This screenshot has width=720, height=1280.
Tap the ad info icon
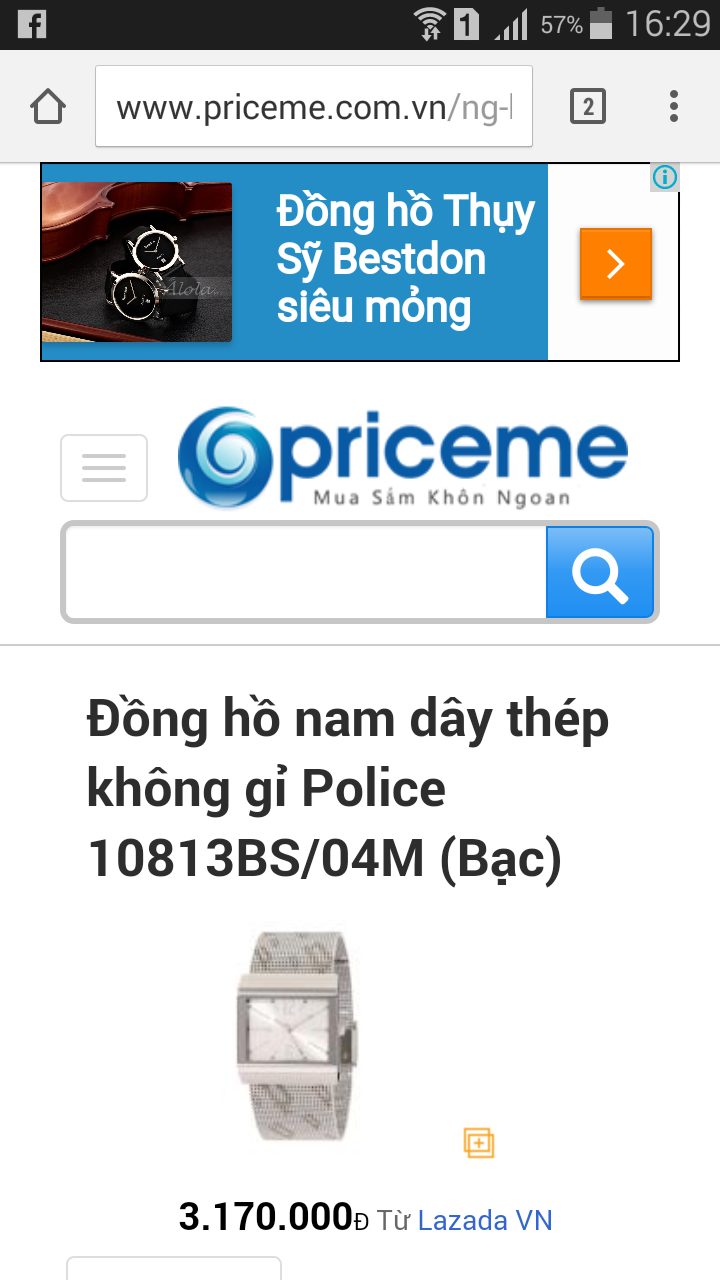tap(665, 178)
